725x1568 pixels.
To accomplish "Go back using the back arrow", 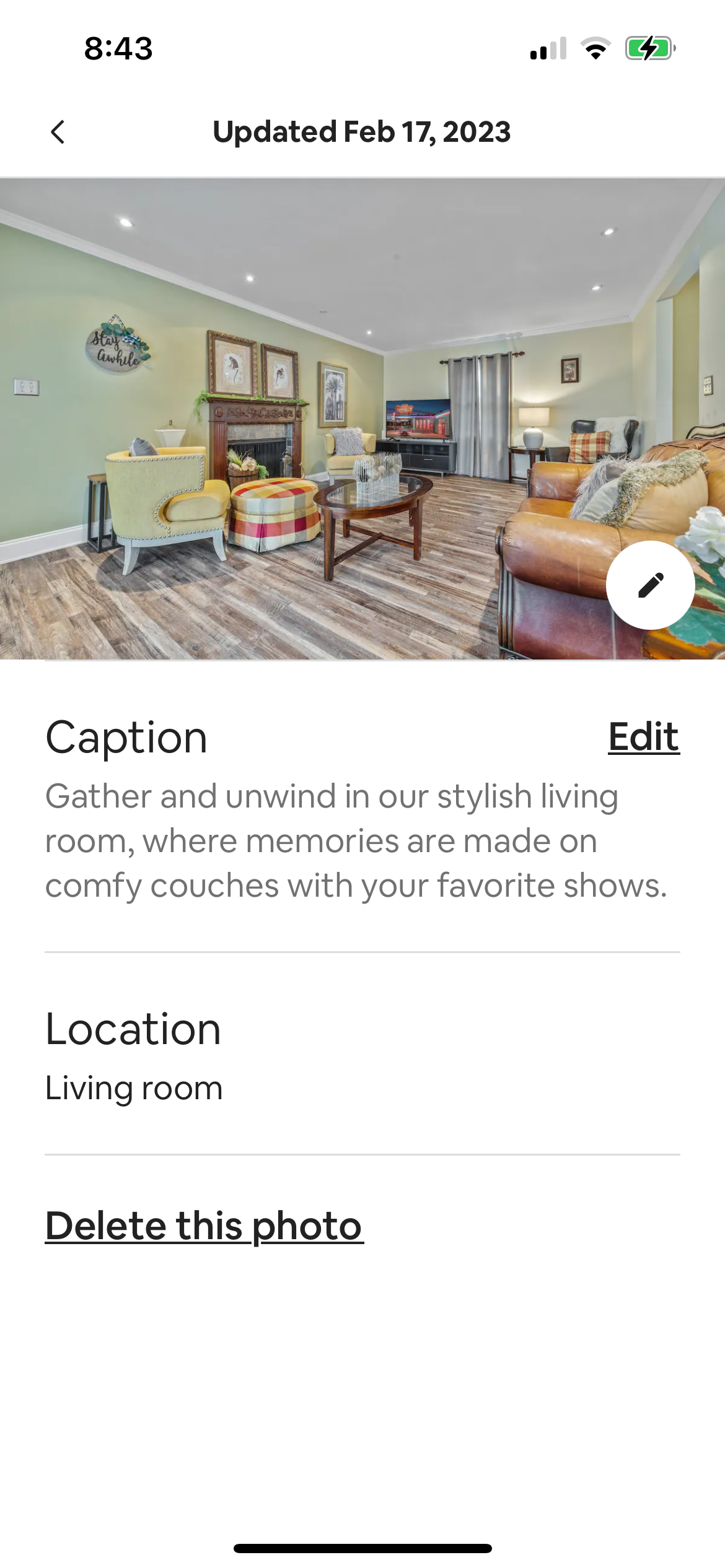I will (x=58, y=132).
